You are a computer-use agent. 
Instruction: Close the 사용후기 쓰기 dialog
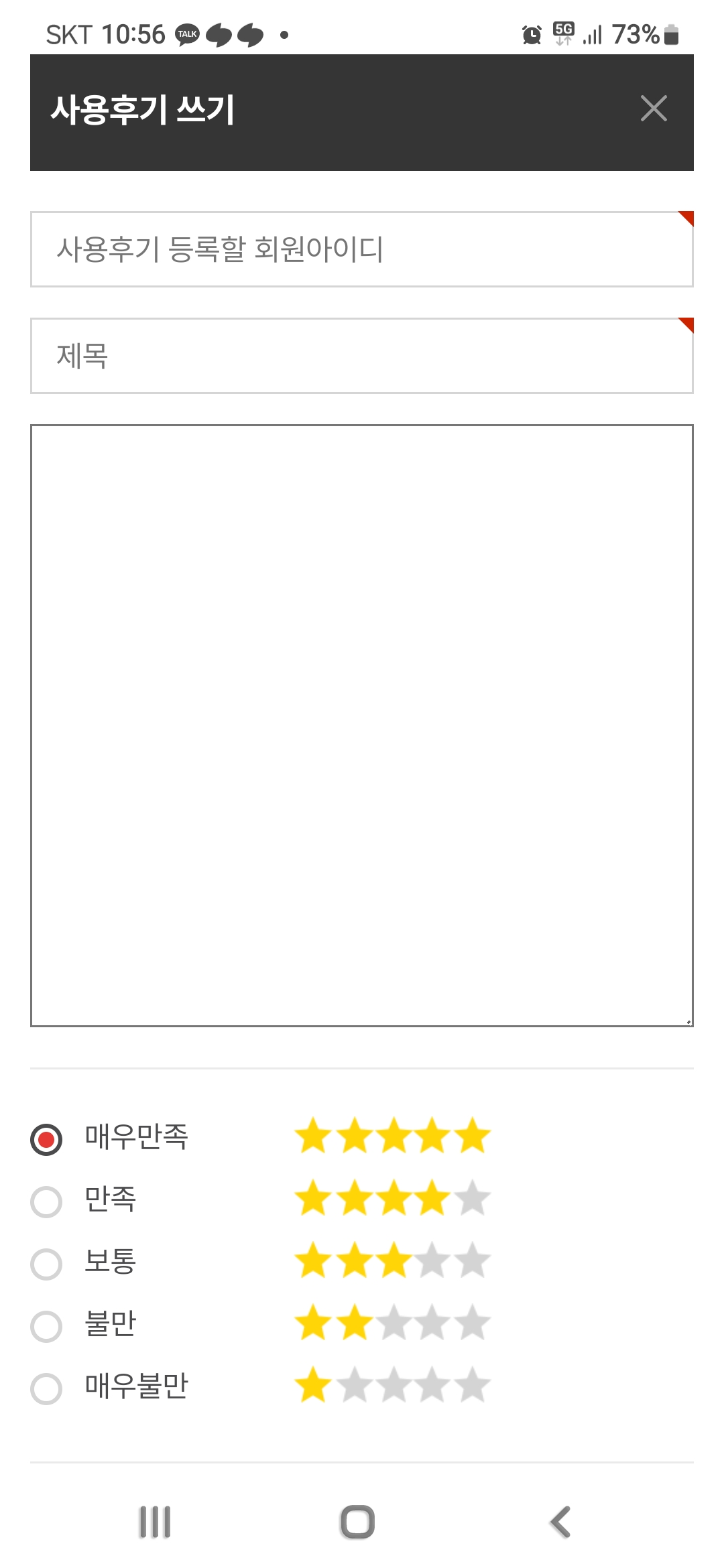(654, 109)
